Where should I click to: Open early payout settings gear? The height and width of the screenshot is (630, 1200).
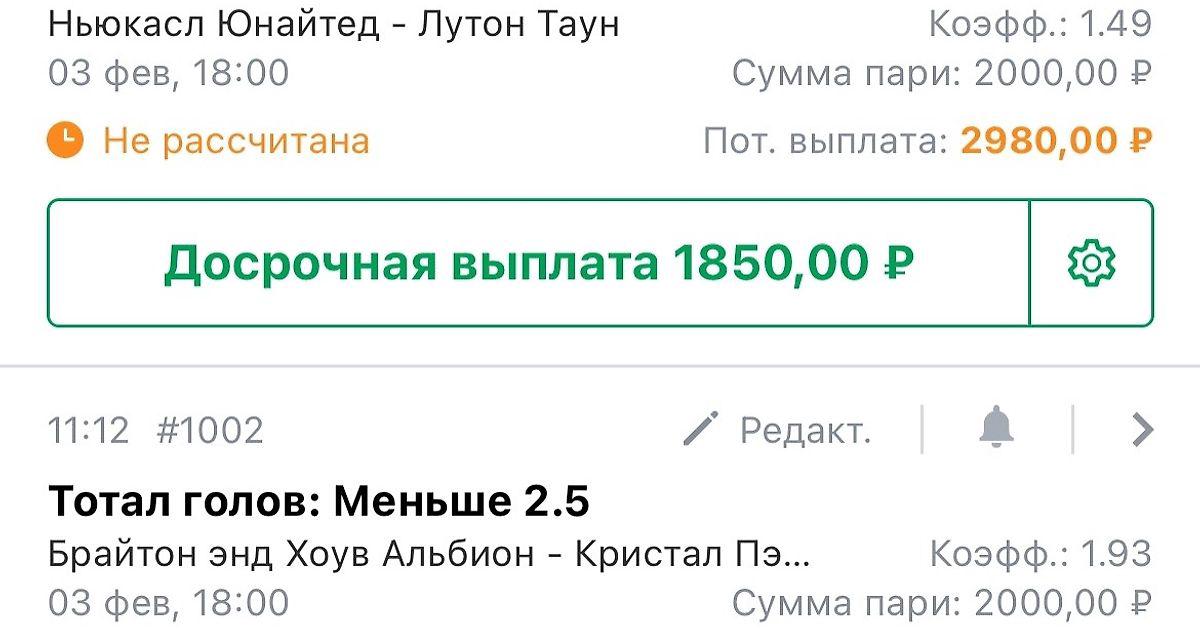click(x=1091, y=263)
